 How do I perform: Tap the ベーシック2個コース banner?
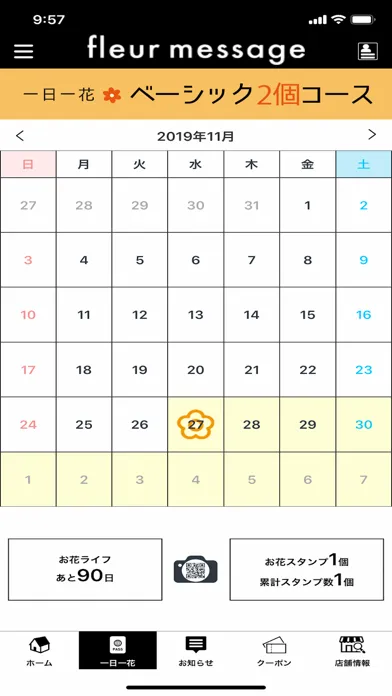pyautogui.click(x=196, y=94)
